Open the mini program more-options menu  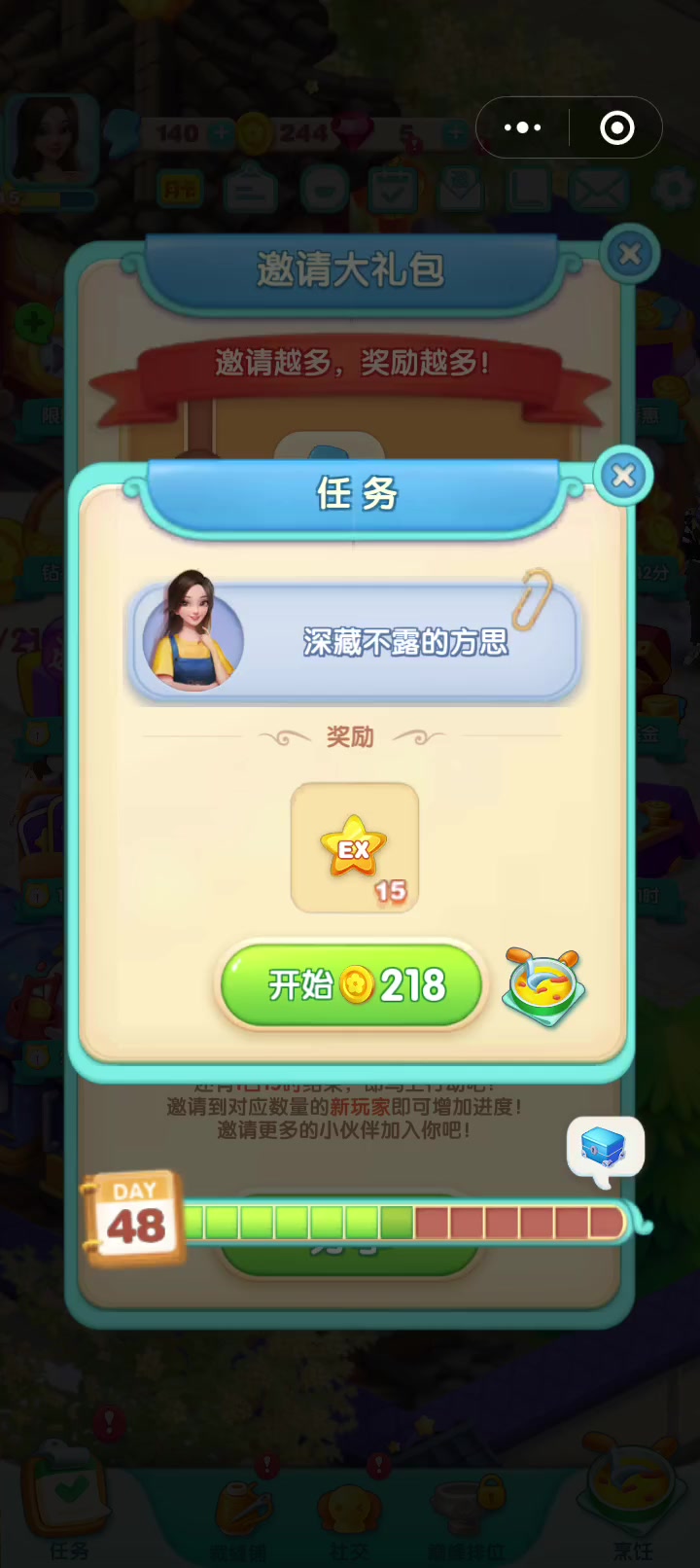click(522, 127)
